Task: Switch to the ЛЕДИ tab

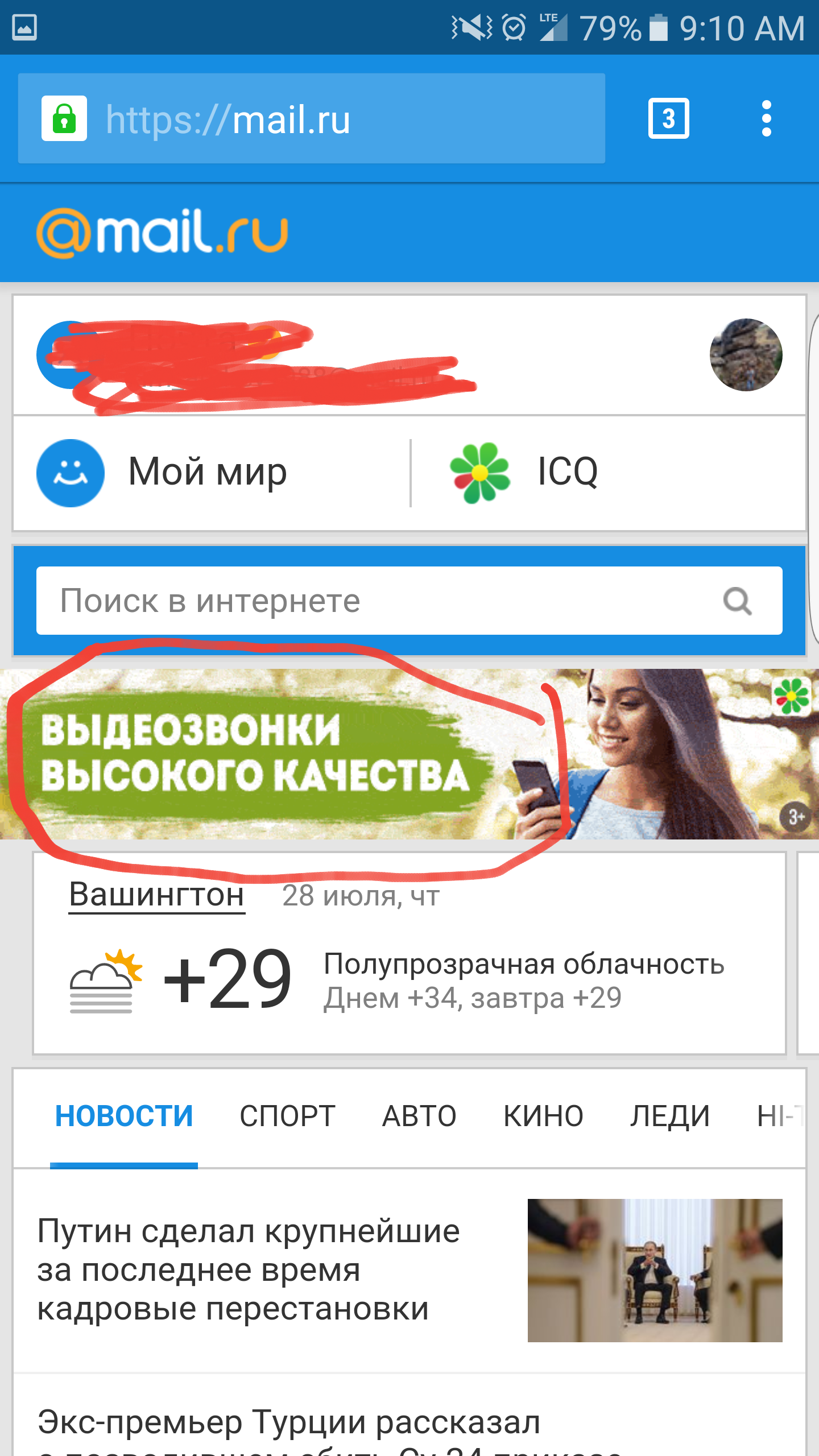Action: pyautogui.click(x=670, y=1116)
